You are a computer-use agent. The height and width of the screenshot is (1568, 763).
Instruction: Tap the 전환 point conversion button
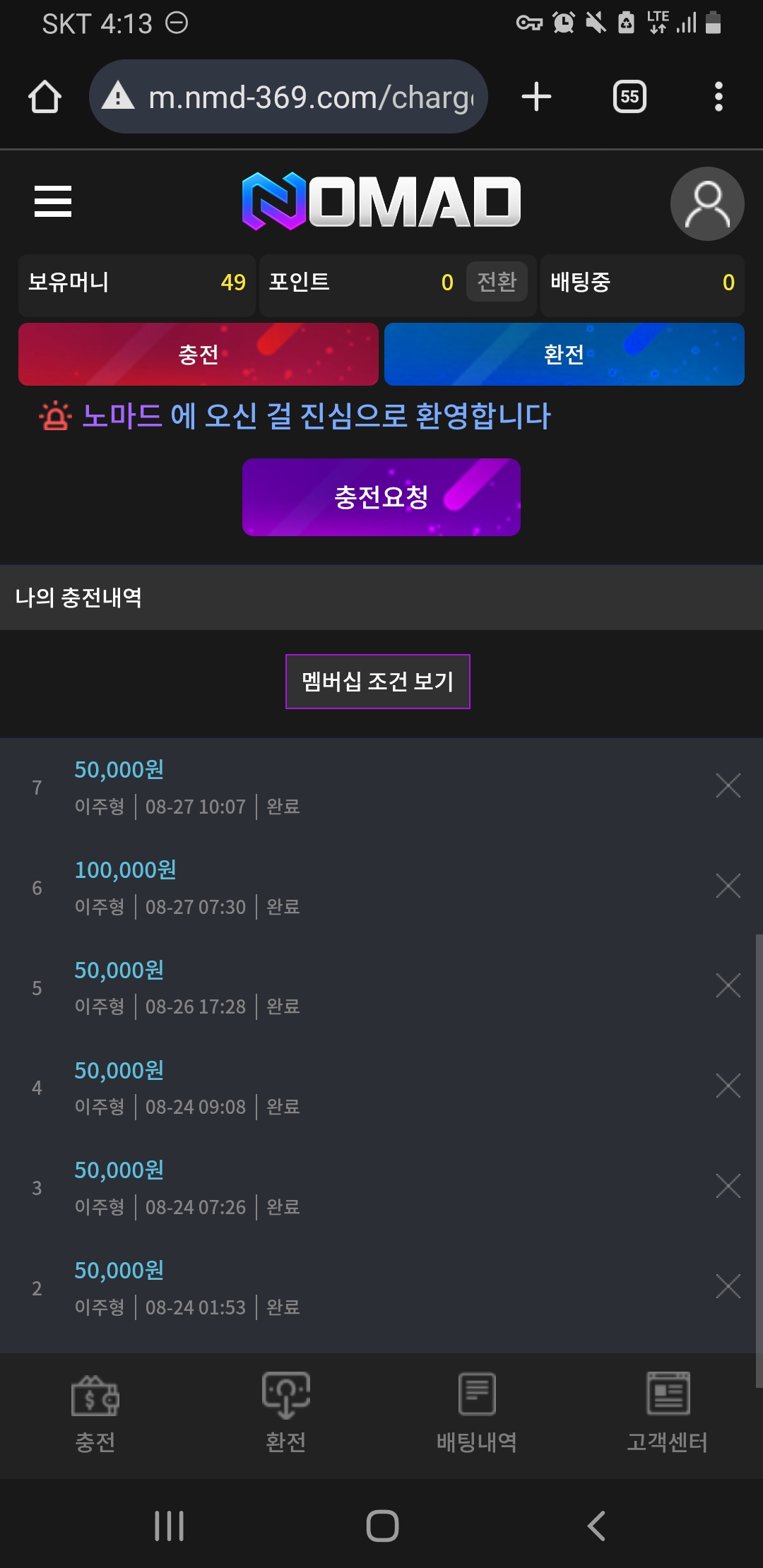click(497, 282)
